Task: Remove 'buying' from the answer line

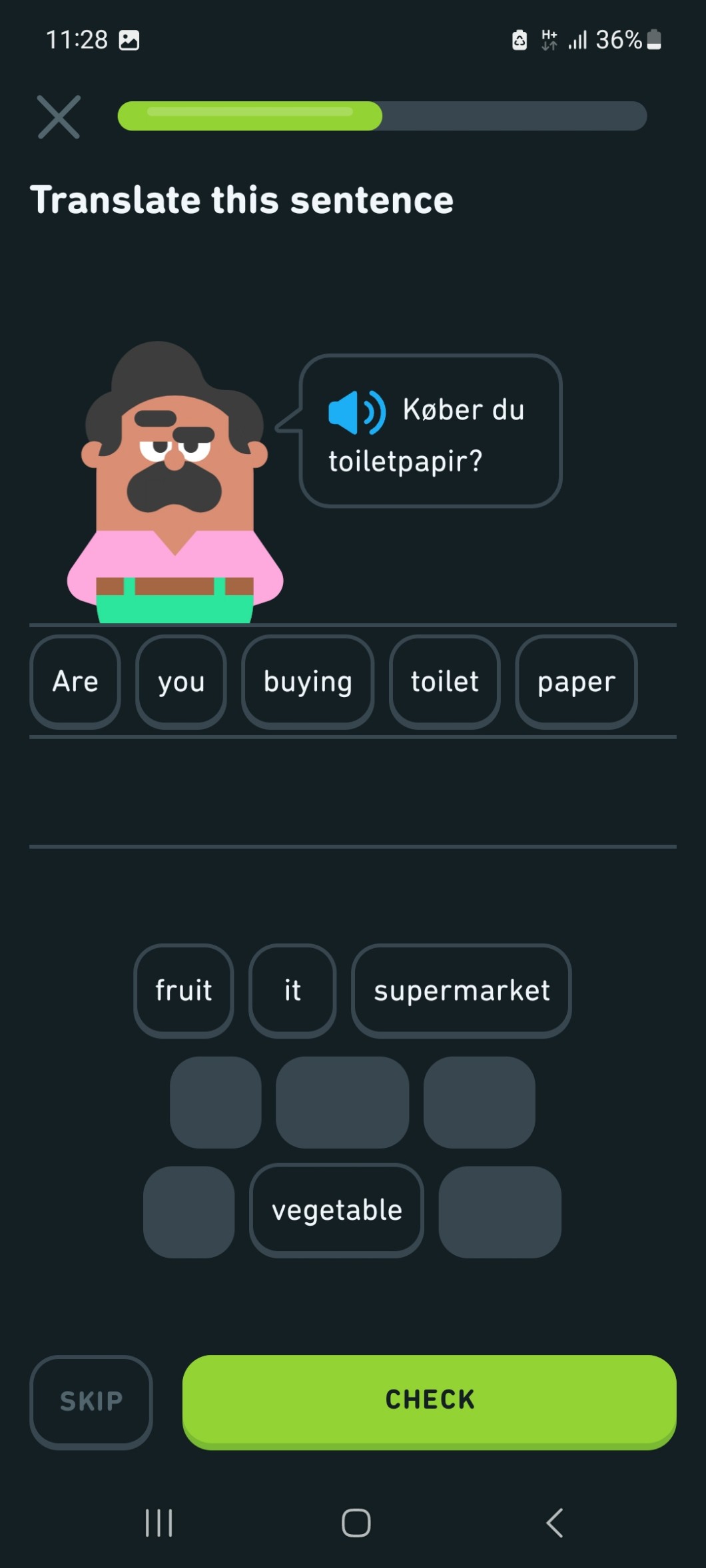Action: [308, 682]
